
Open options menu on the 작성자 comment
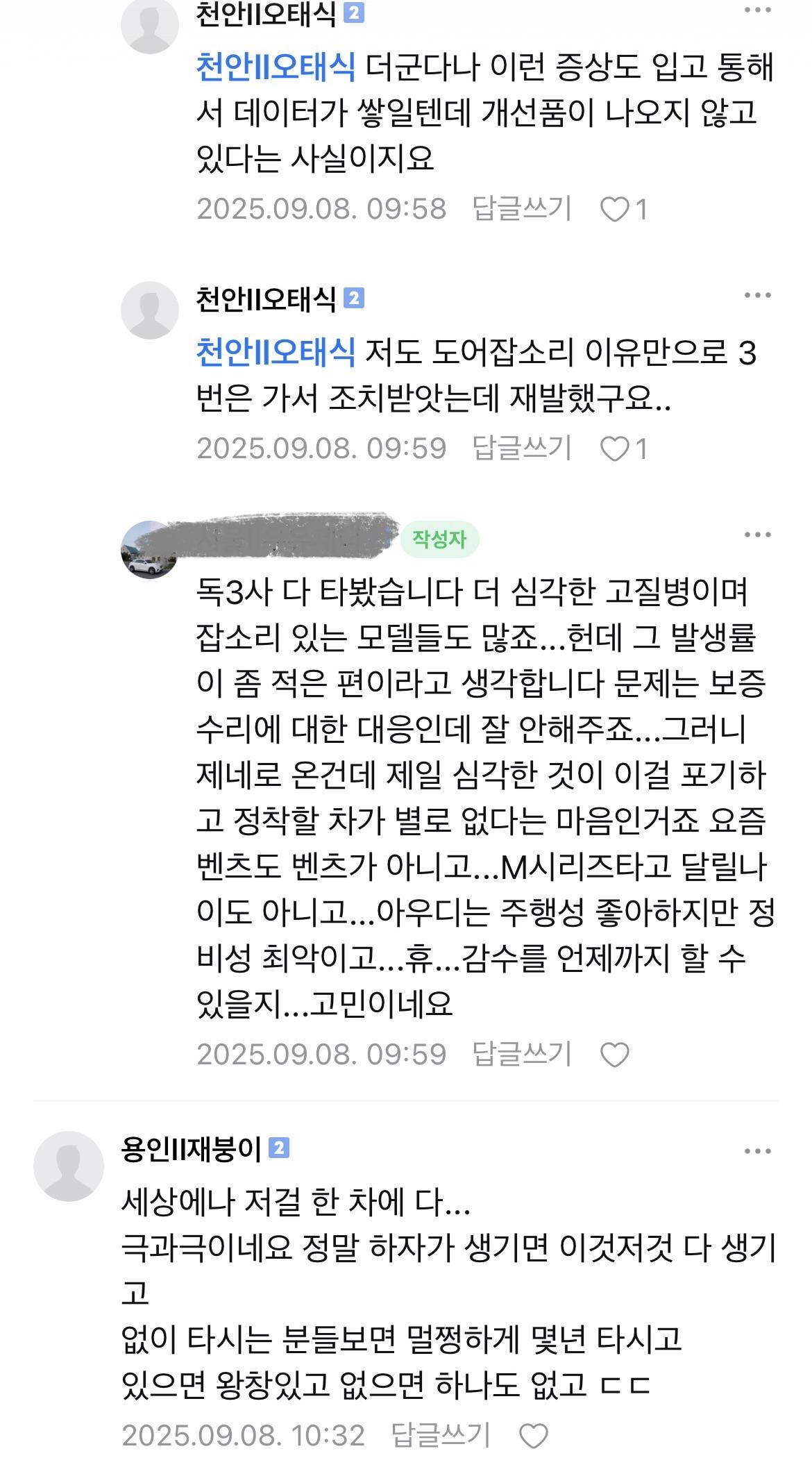tap(757, 535)
